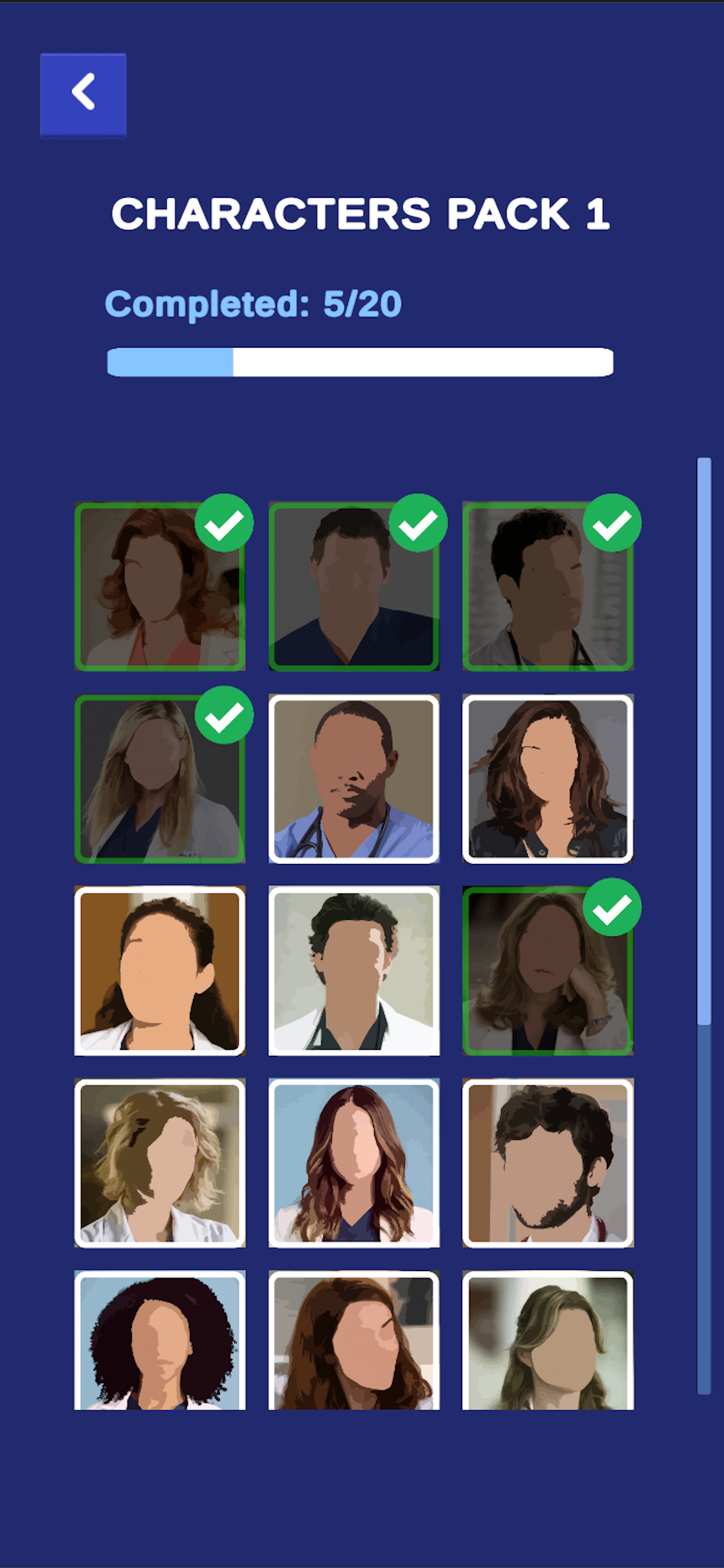
Task: Select tile with white coat on pale background
Action: point(353,971)
